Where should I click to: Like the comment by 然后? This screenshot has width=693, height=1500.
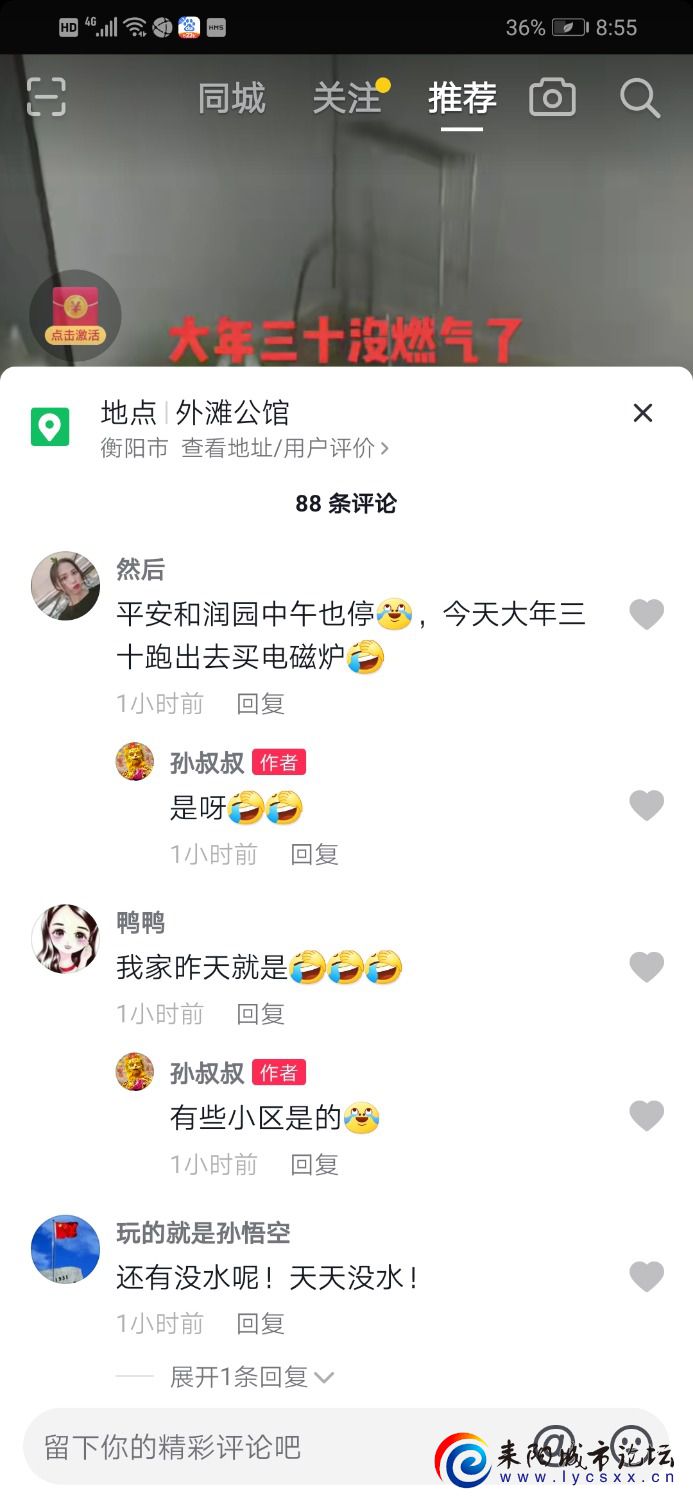[646, 614]
